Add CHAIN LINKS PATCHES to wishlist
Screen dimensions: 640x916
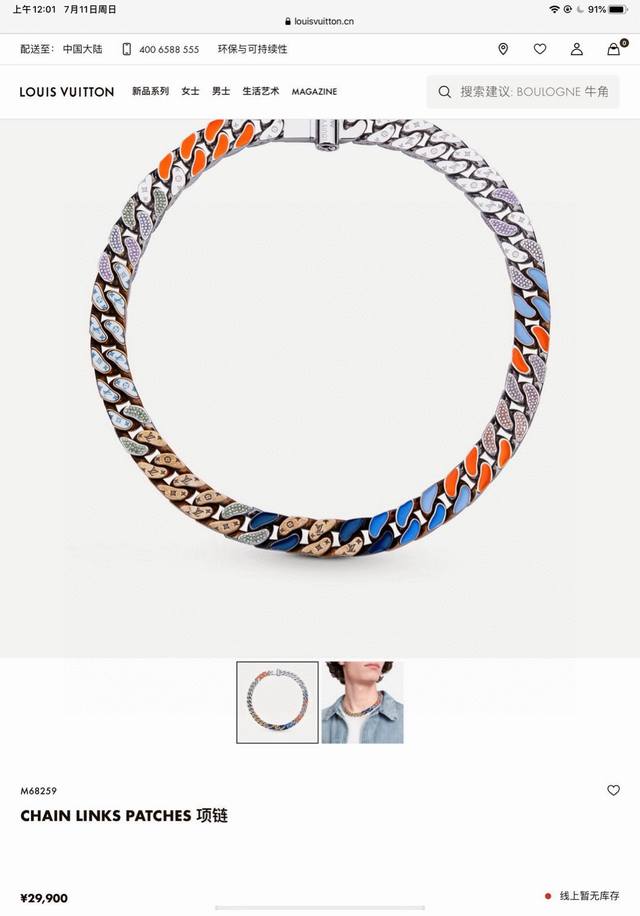pyautogui.click(x=613, y=790)
